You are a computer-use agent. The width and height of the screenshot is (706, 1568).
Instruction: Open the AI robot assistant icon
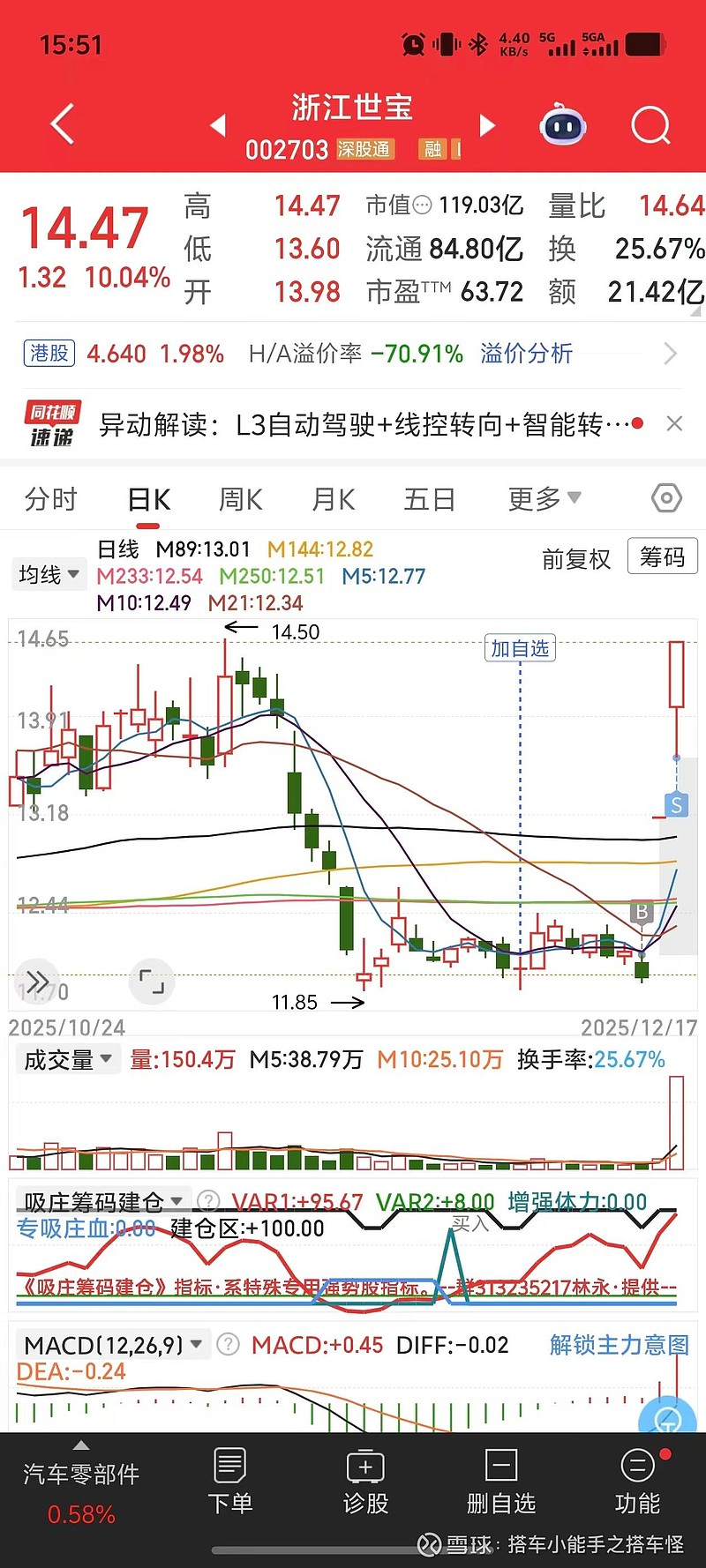coord(563,125)
